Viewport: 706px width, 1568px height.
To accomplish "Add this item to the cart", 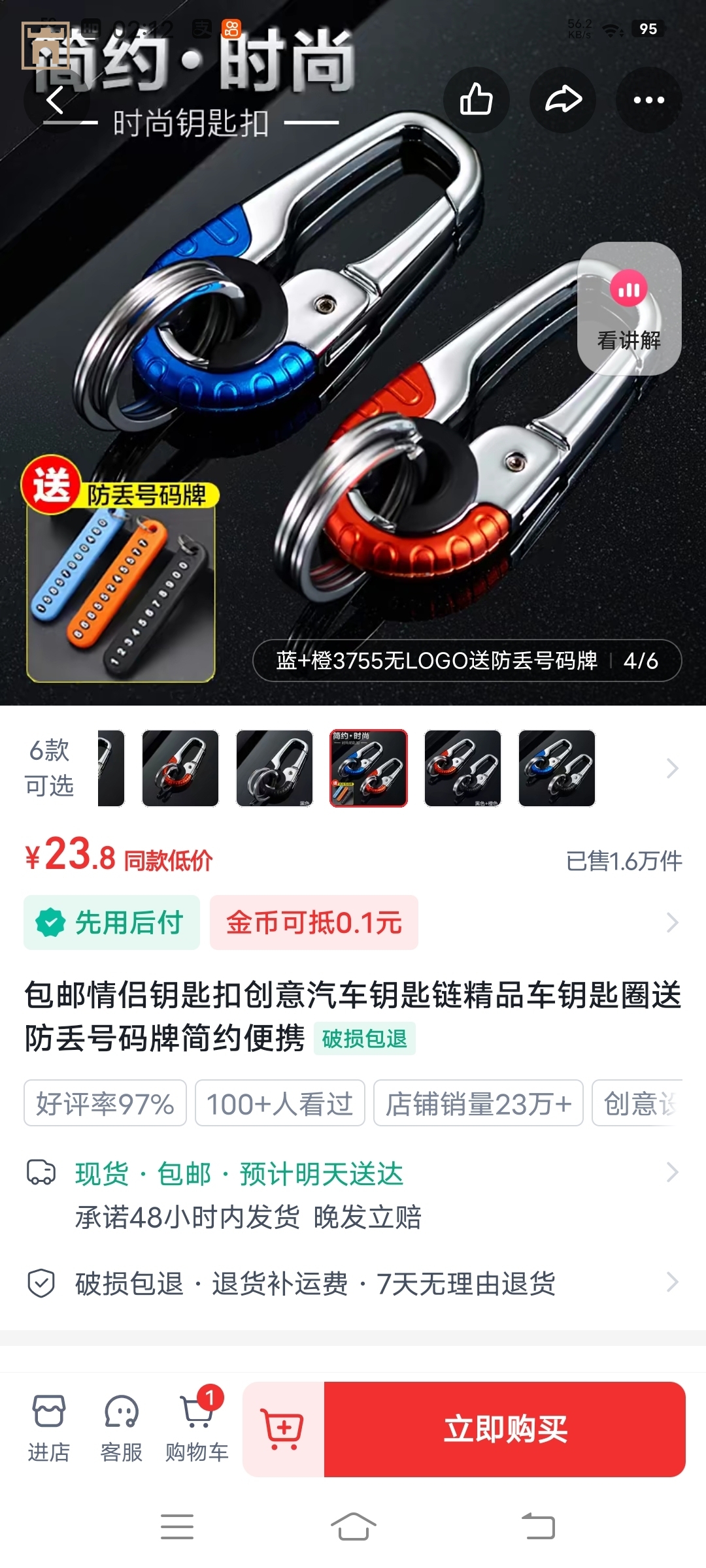I will coord(283,1429).
